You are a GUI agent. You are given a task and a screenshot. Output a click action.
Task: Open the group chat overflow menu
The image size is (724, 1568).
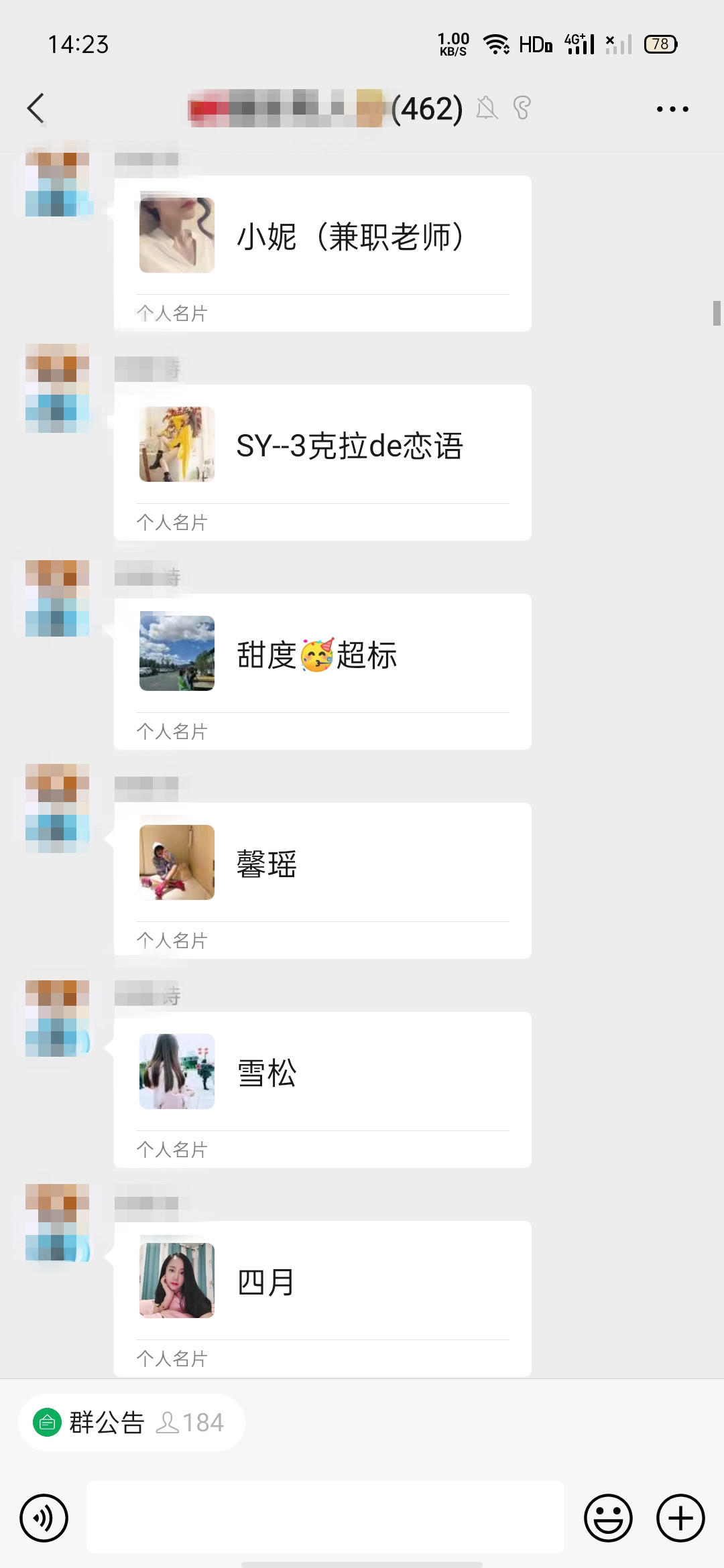pos(672,109)
